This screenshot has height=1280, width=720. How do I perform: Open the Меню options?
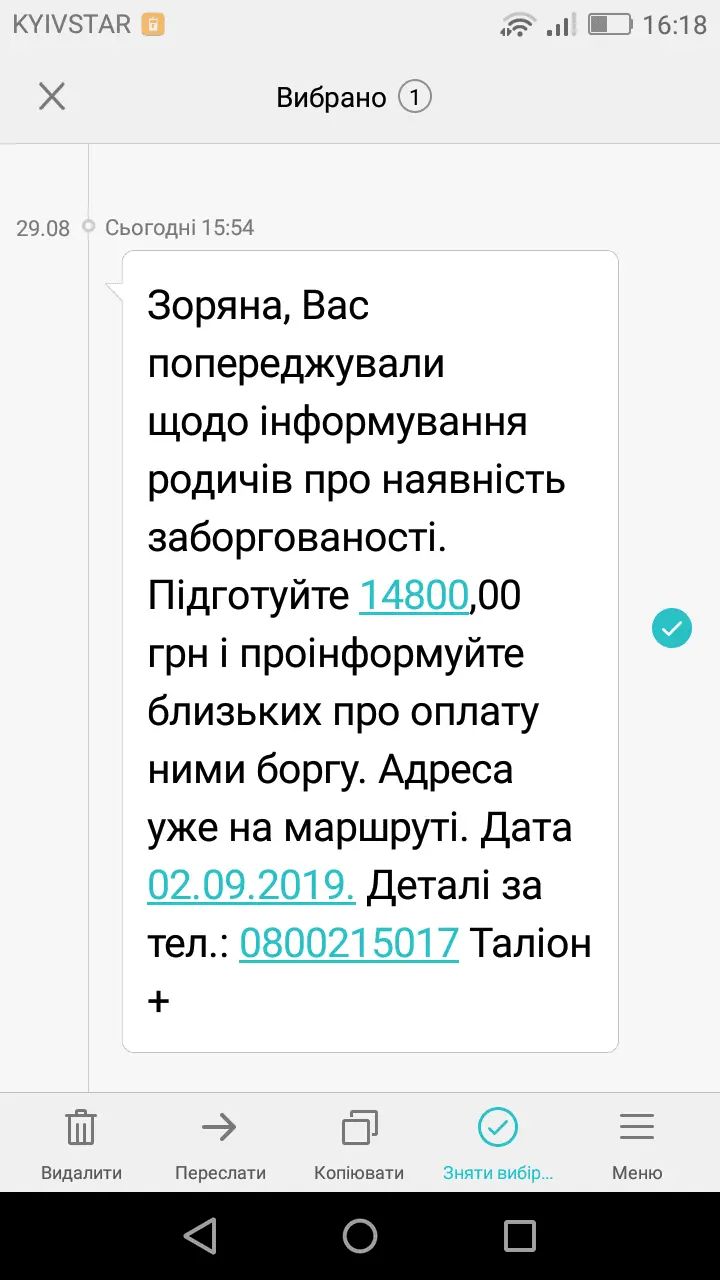tap(637, 1143)
